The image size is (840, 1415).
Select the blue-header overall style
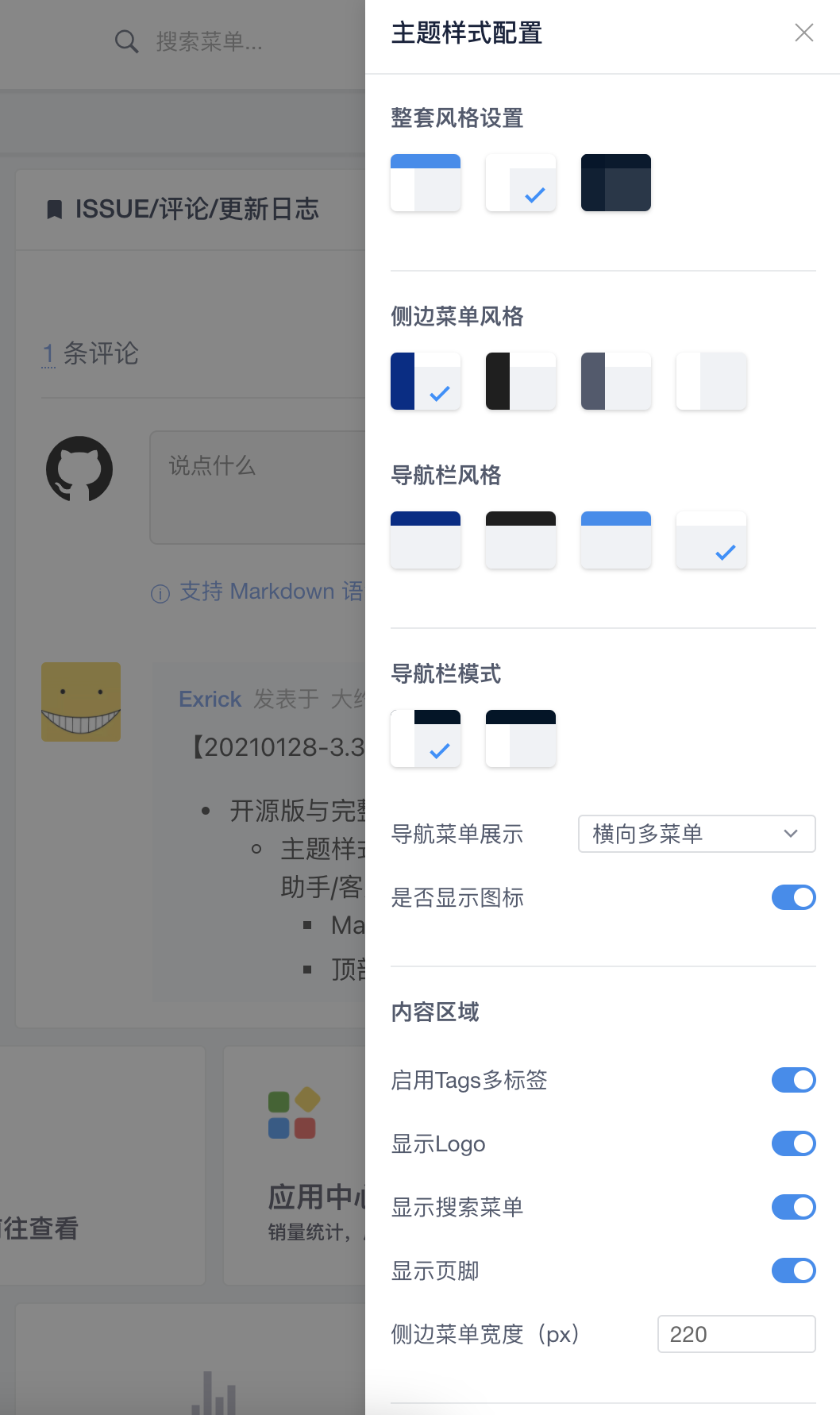tap(426, 183)
